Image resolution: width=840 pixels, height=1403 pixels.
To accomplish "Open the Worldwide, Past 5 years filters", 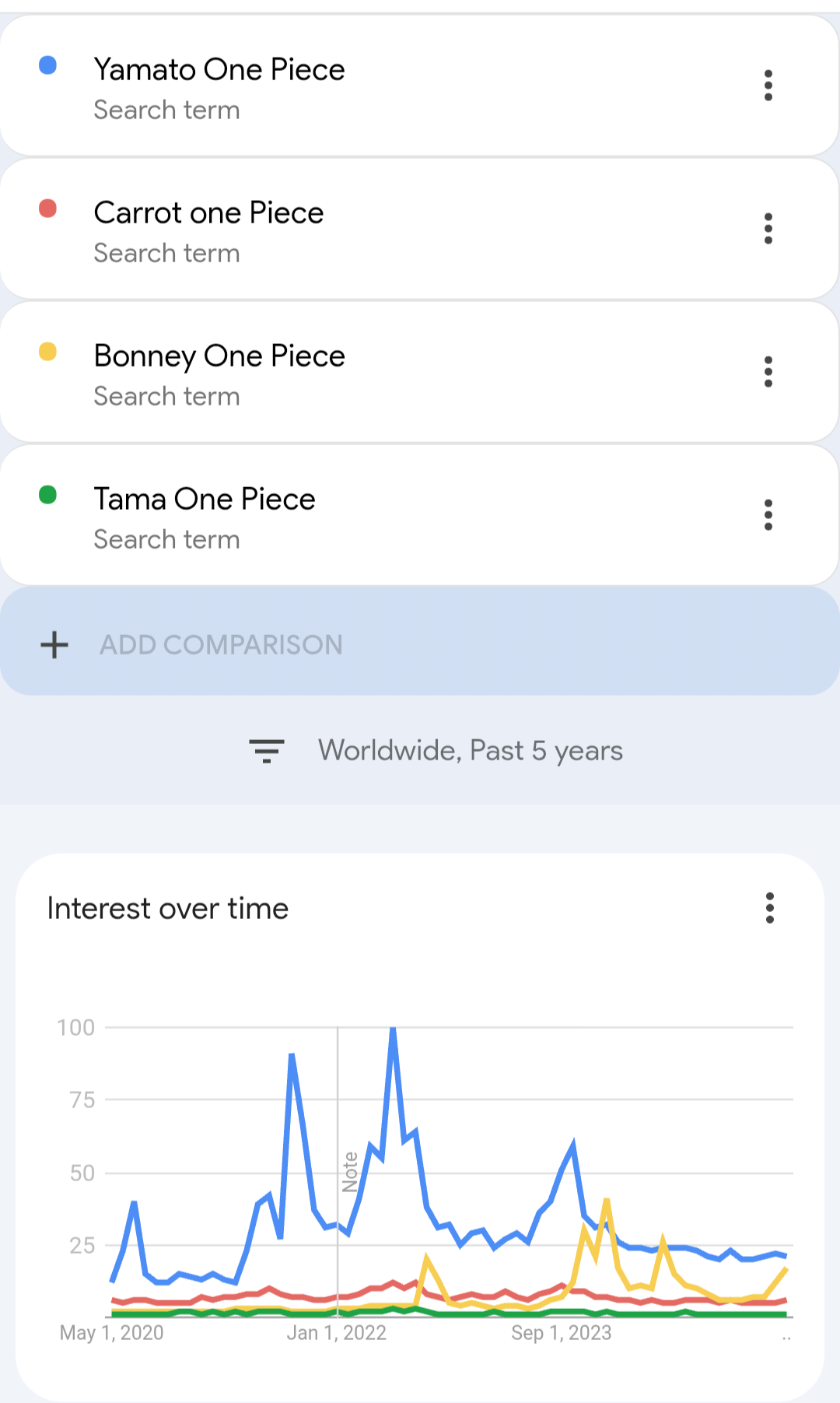I will click(x=436, y=751).
